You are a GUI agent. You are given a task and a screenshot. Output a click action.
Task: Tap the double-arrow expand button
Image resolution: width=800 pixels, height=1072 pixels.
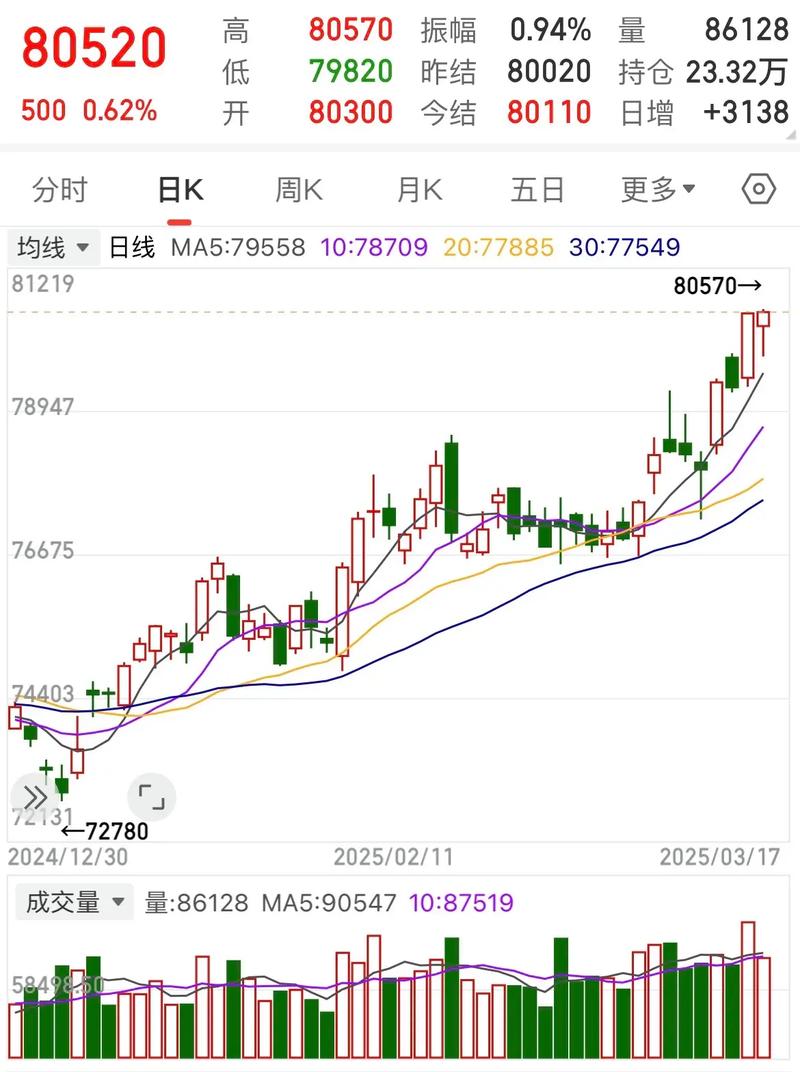pos(35,797)
